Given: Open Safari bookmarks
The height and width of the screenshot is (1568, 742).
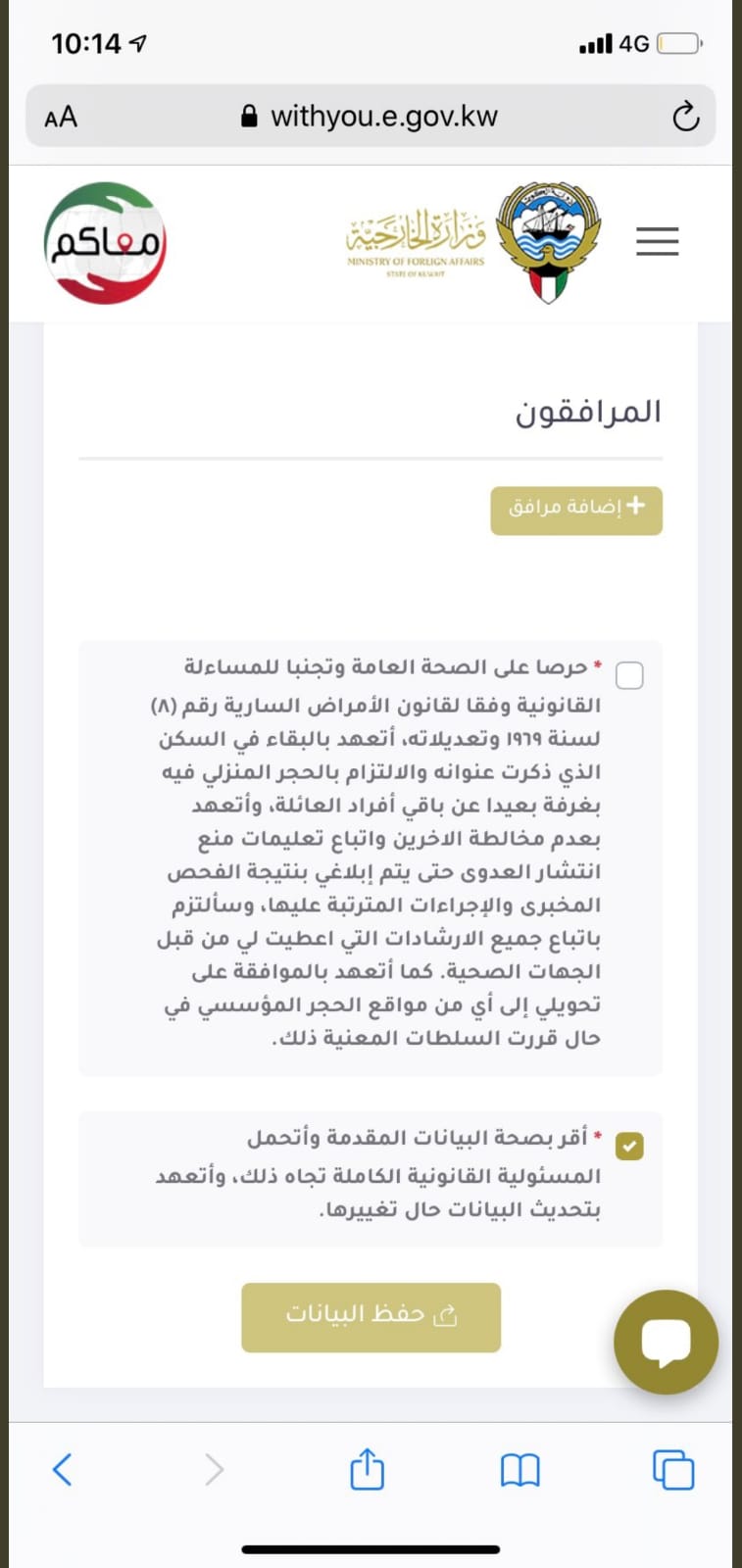Looking at the screenshot, I should (519, 1469).
